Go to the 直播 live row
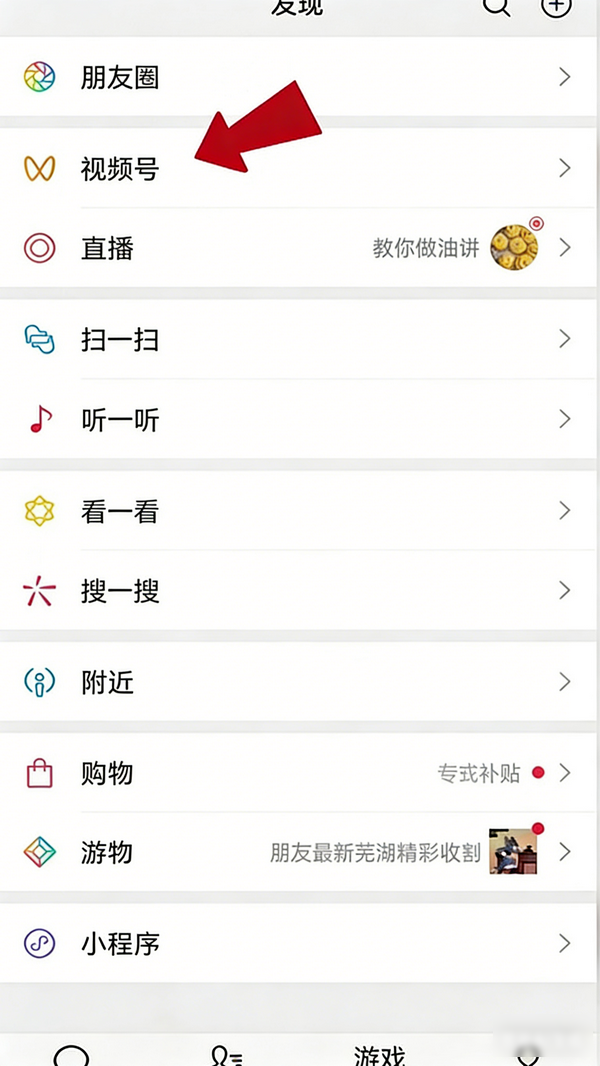The height and width of the screenshot is (1066, 600). tap(108, 248)
